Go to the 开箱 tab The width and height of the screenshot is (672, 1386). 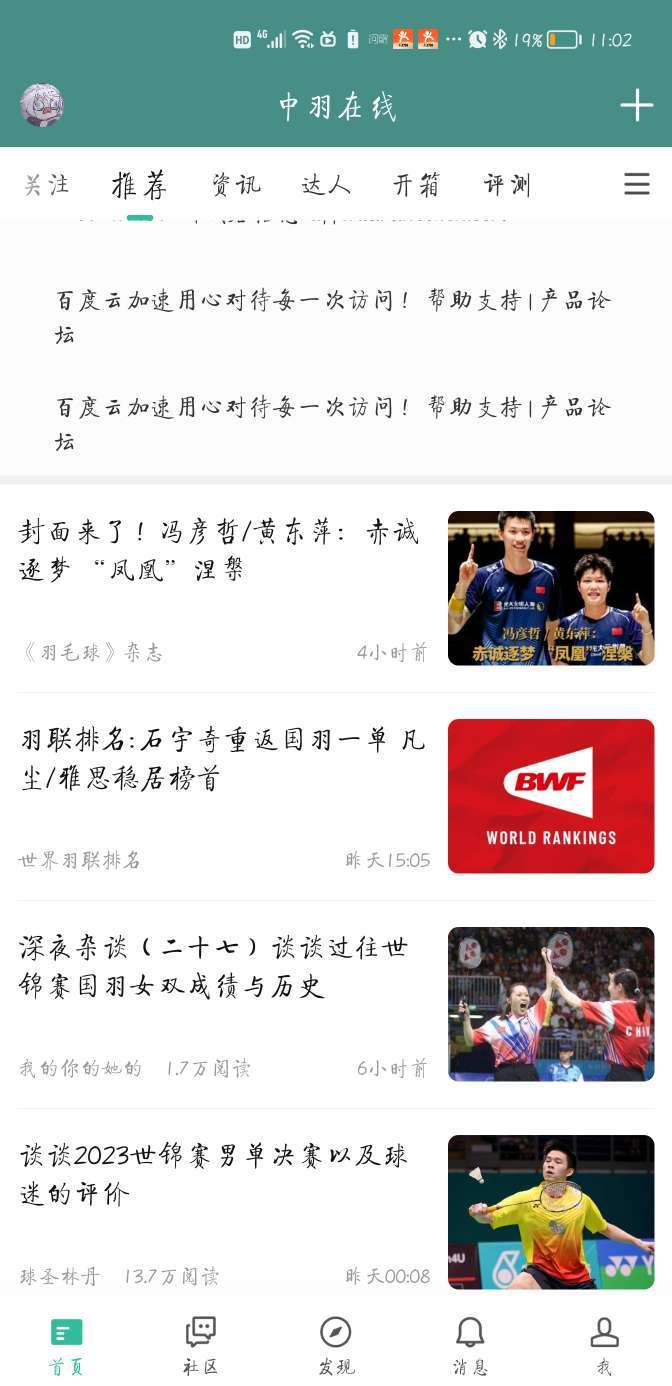pyautogui.click(x=417, y=185)
